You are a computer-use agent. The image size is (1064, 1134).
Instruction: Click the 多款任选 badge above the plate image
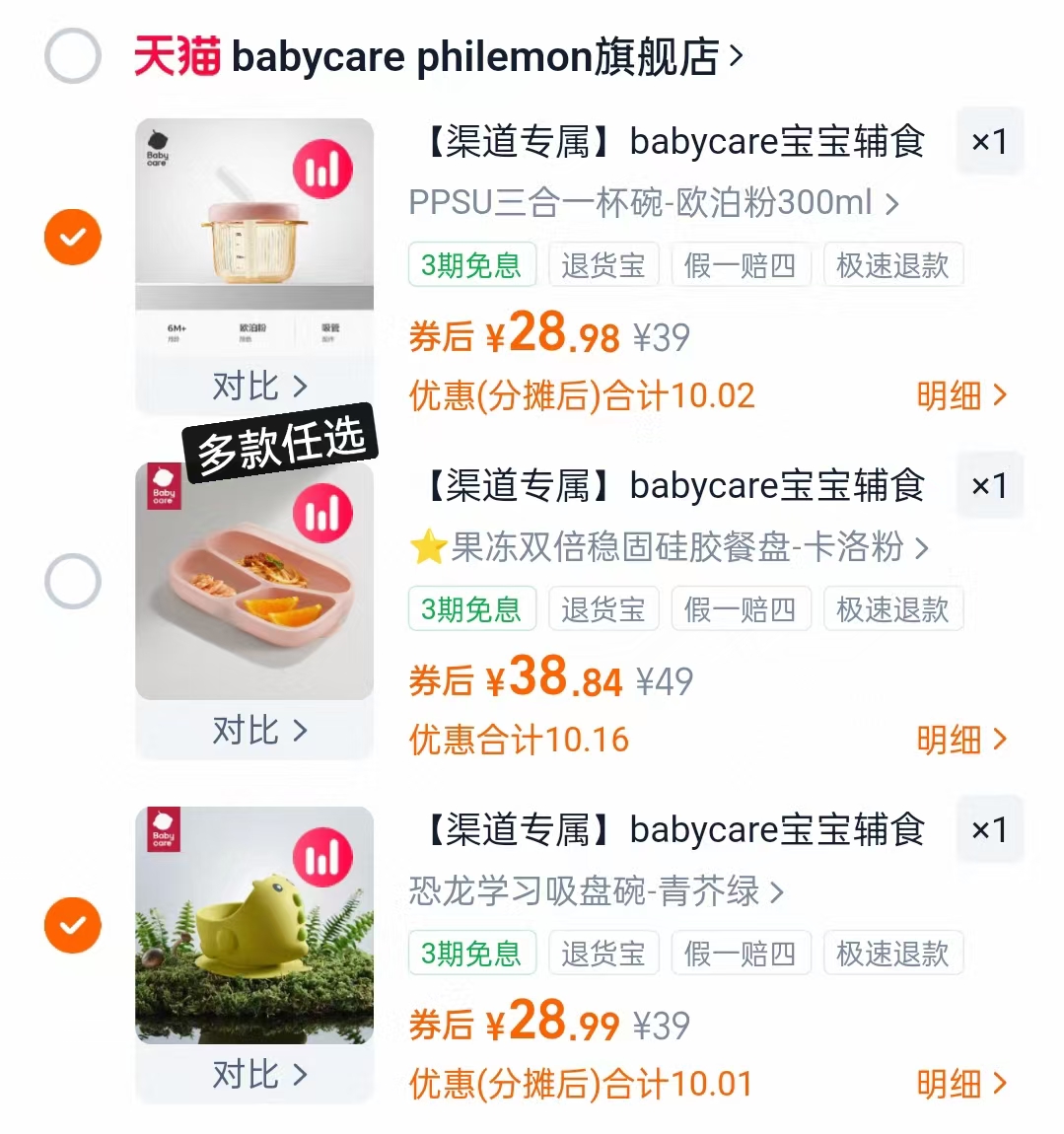(281, 441)
